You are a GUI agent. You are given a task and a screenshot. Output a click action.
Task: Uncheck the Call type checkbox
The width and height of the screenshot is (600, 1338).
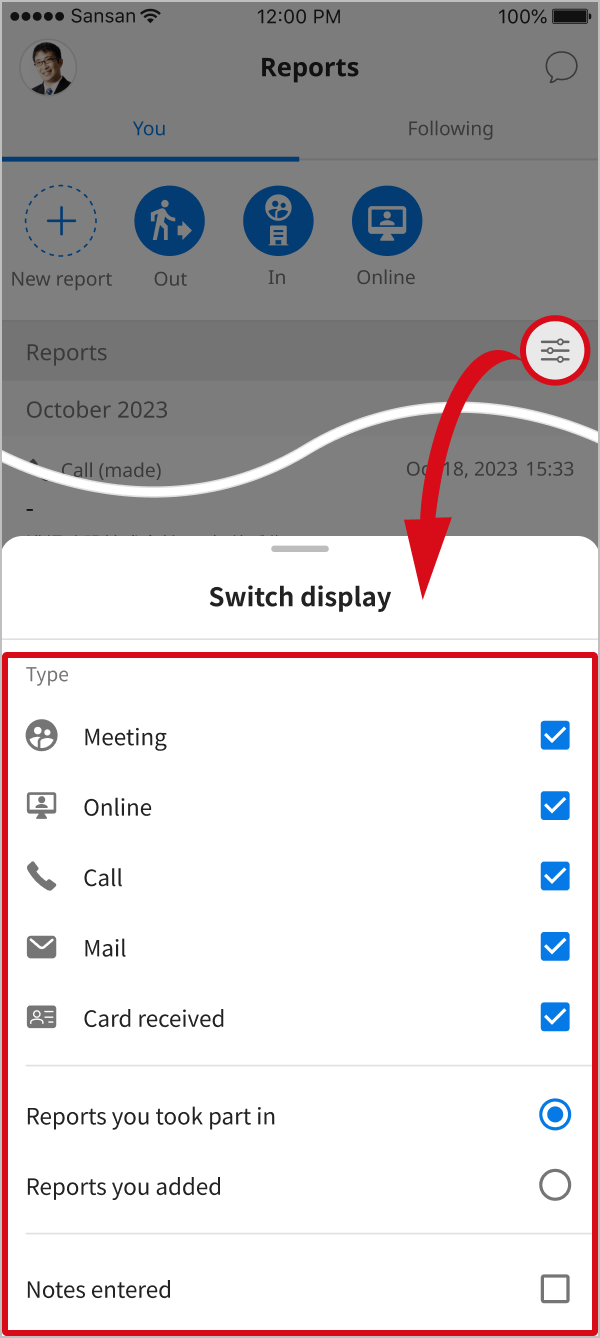pos(555,876)
